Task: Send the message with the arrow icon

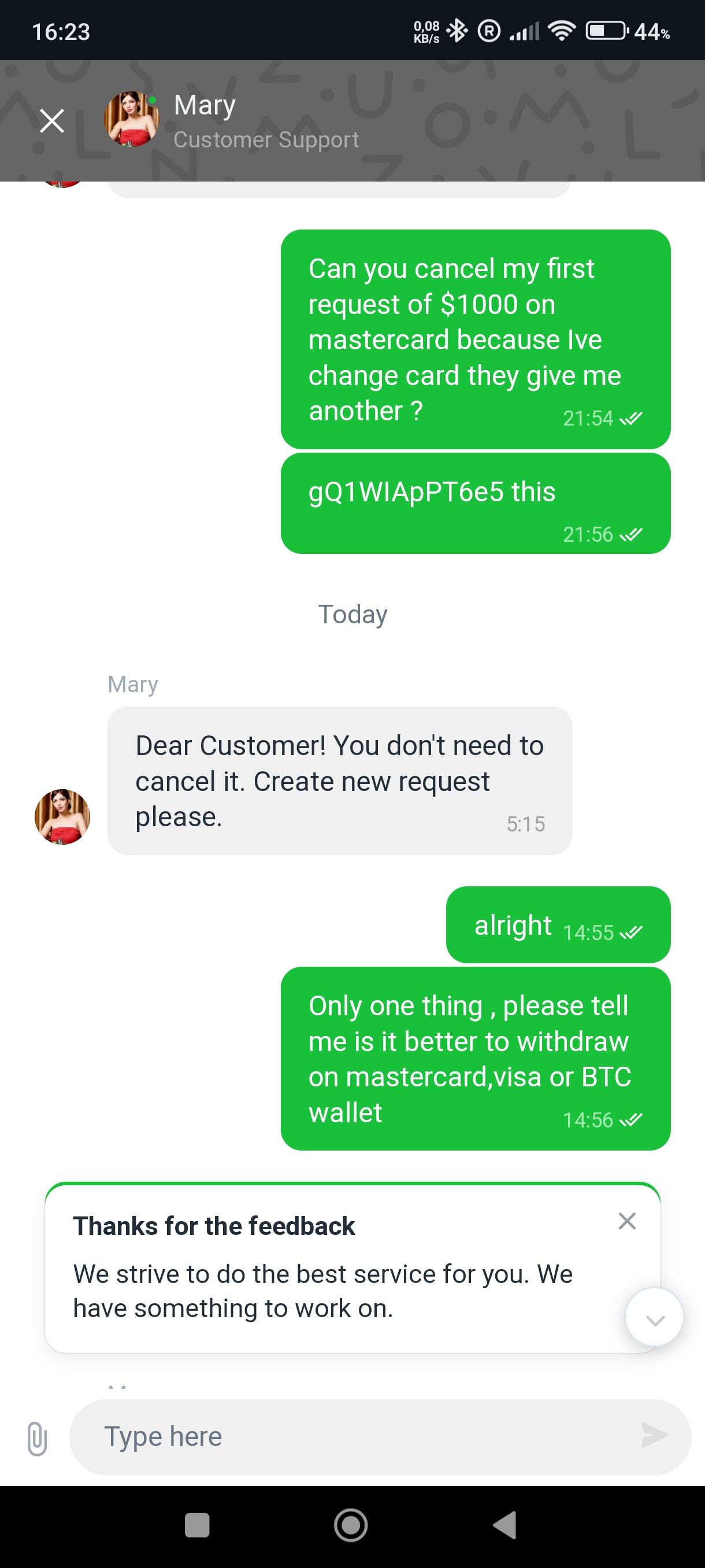Action: coord(655,1435)
